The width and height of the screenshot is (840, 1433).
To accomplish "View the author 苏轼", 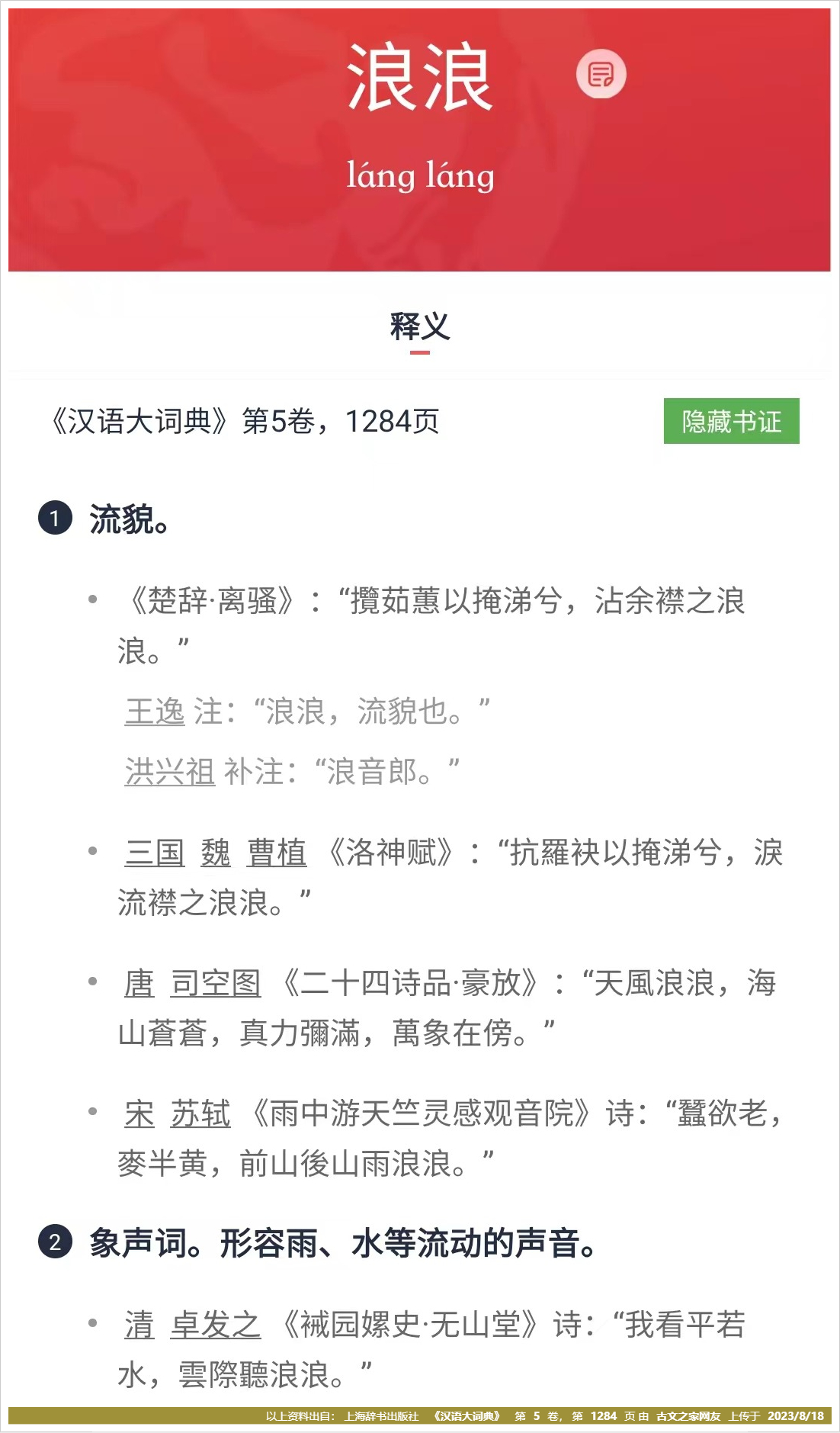I will [x=200, y=1113].
